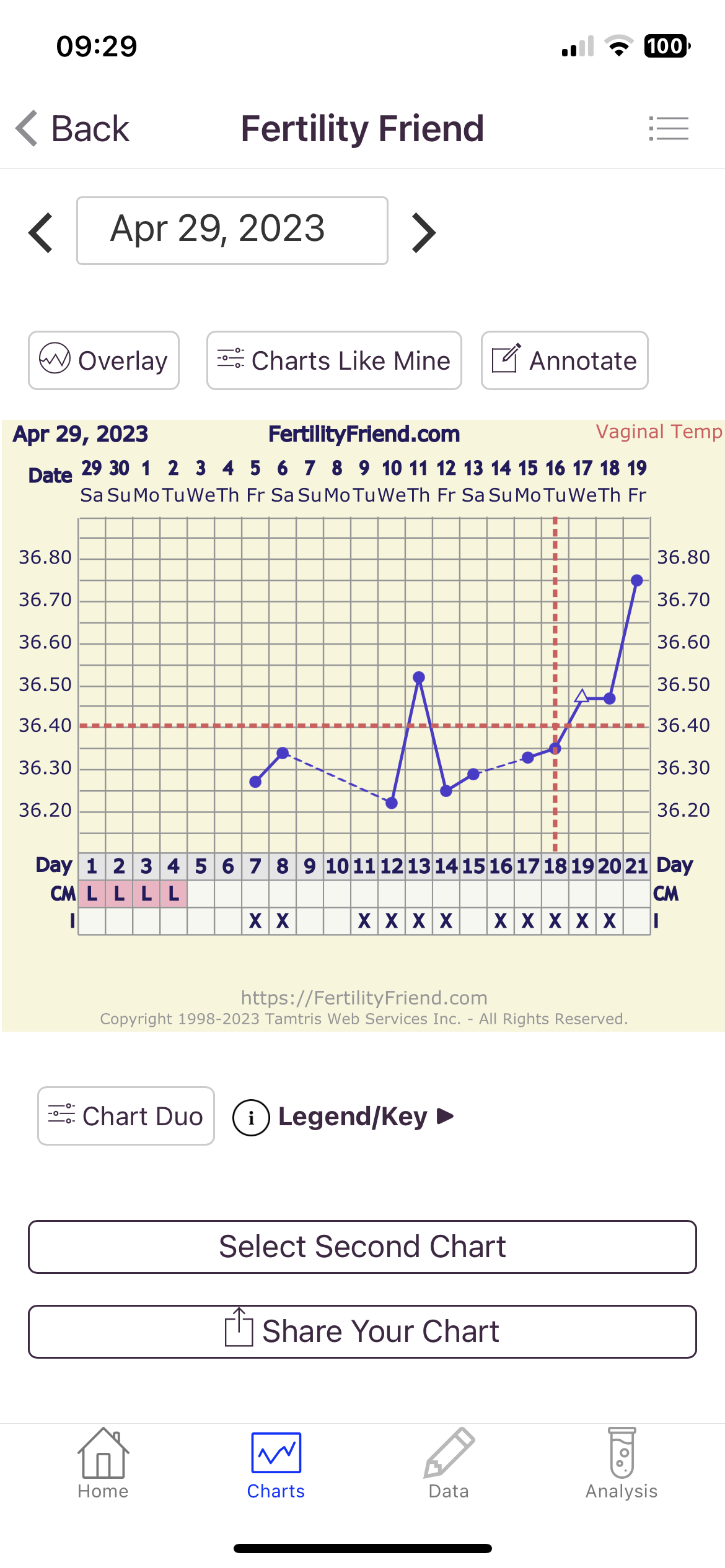This screenshot has width=725, height=1568.
Task: Open the fertility chart image
Action: coord(363,725)
